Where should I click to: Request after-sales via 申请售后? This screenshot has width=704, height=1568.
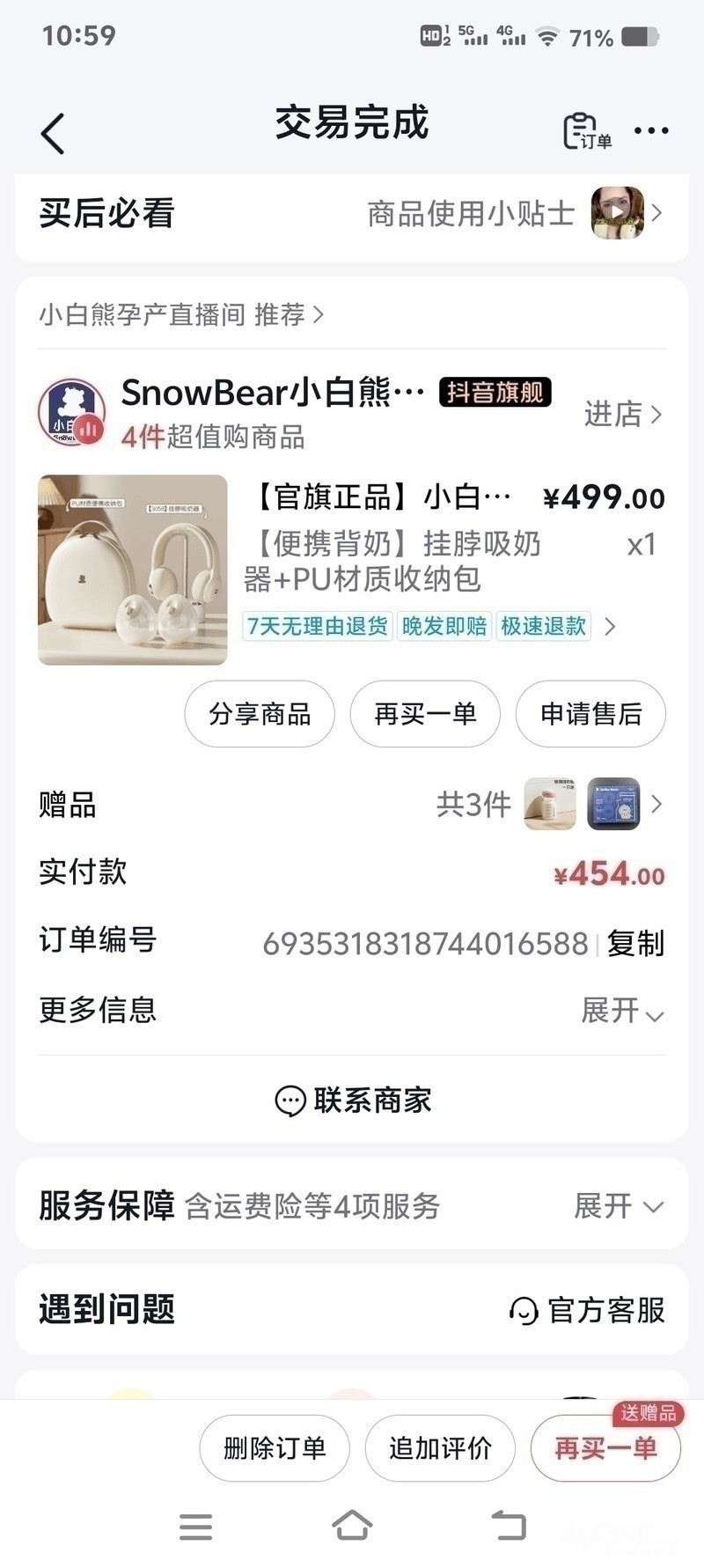click(590, 714)
